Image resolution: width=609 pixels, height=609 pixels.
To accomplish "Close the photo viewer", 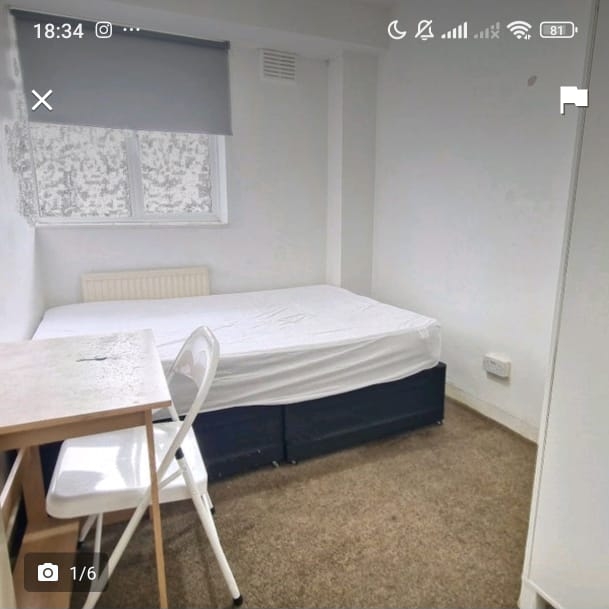I will coord(41,100).
